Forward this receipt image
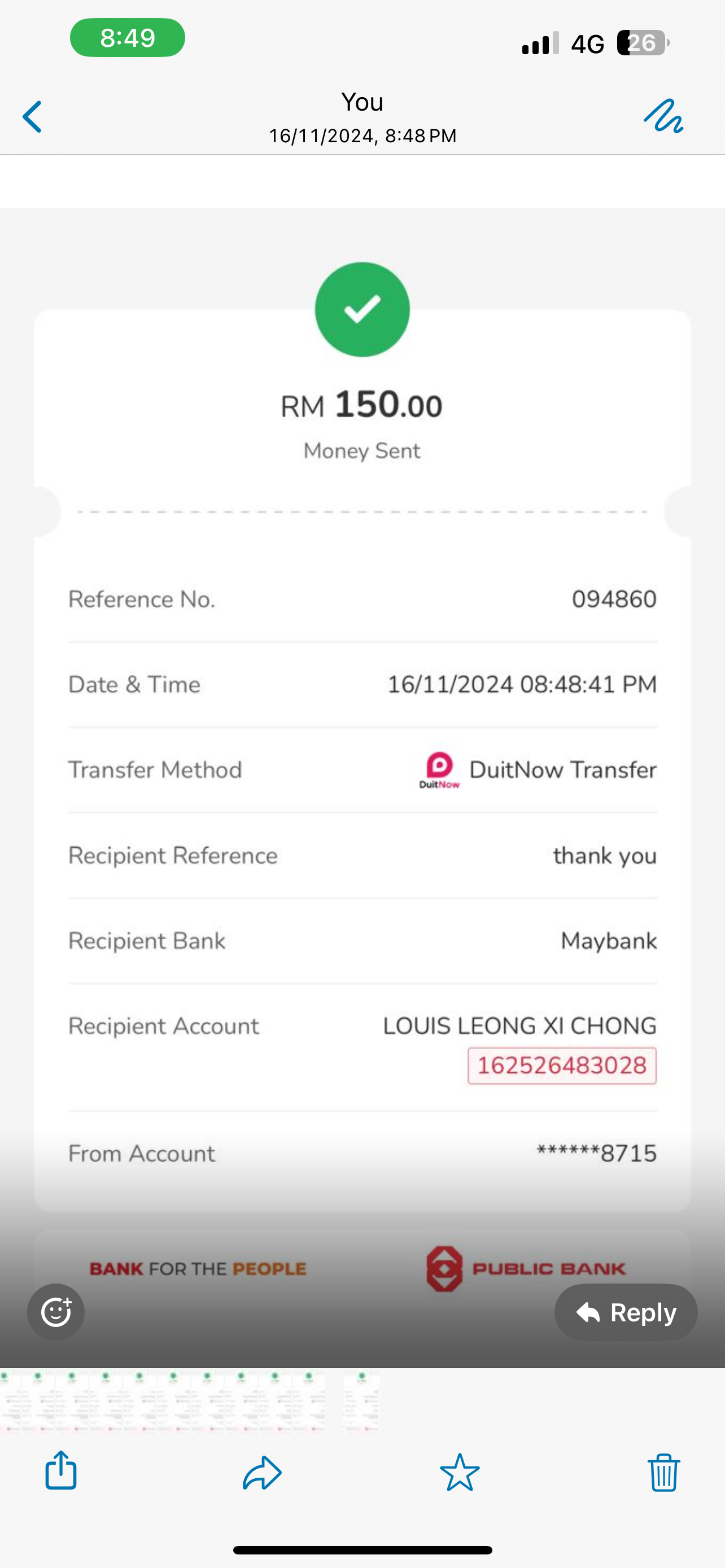Viewport: 725px width, 1568px height. point(262,1472)
